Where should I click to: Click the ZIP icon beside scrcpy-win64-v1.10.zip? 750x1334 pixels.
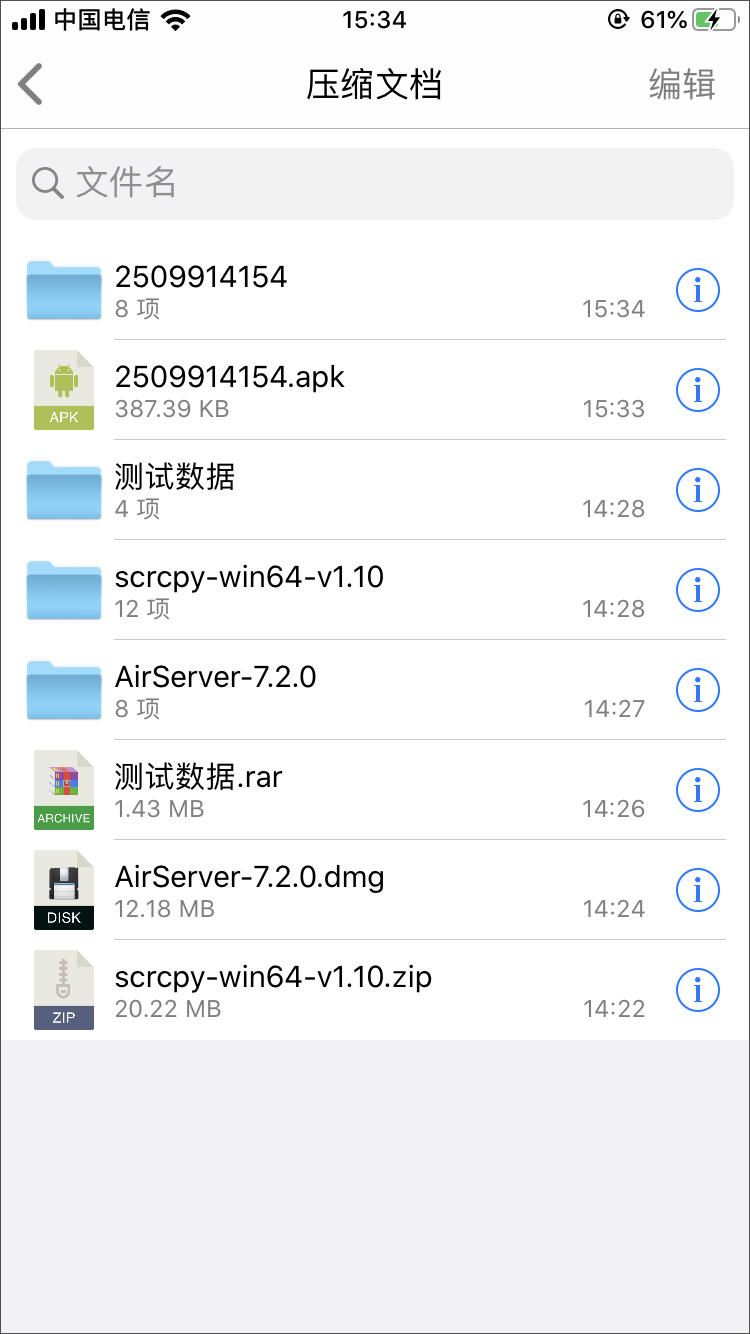63,990
